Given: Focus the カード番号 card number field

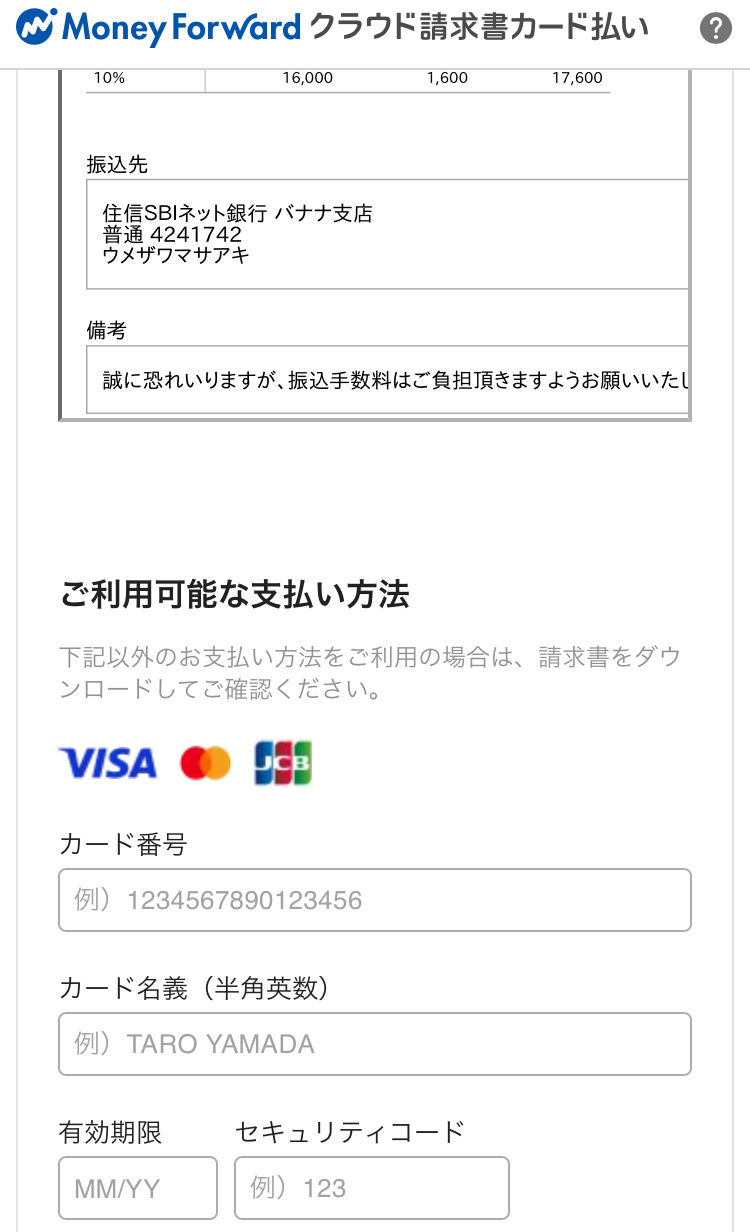Looking at the screenshot, I should coord(375,900).
